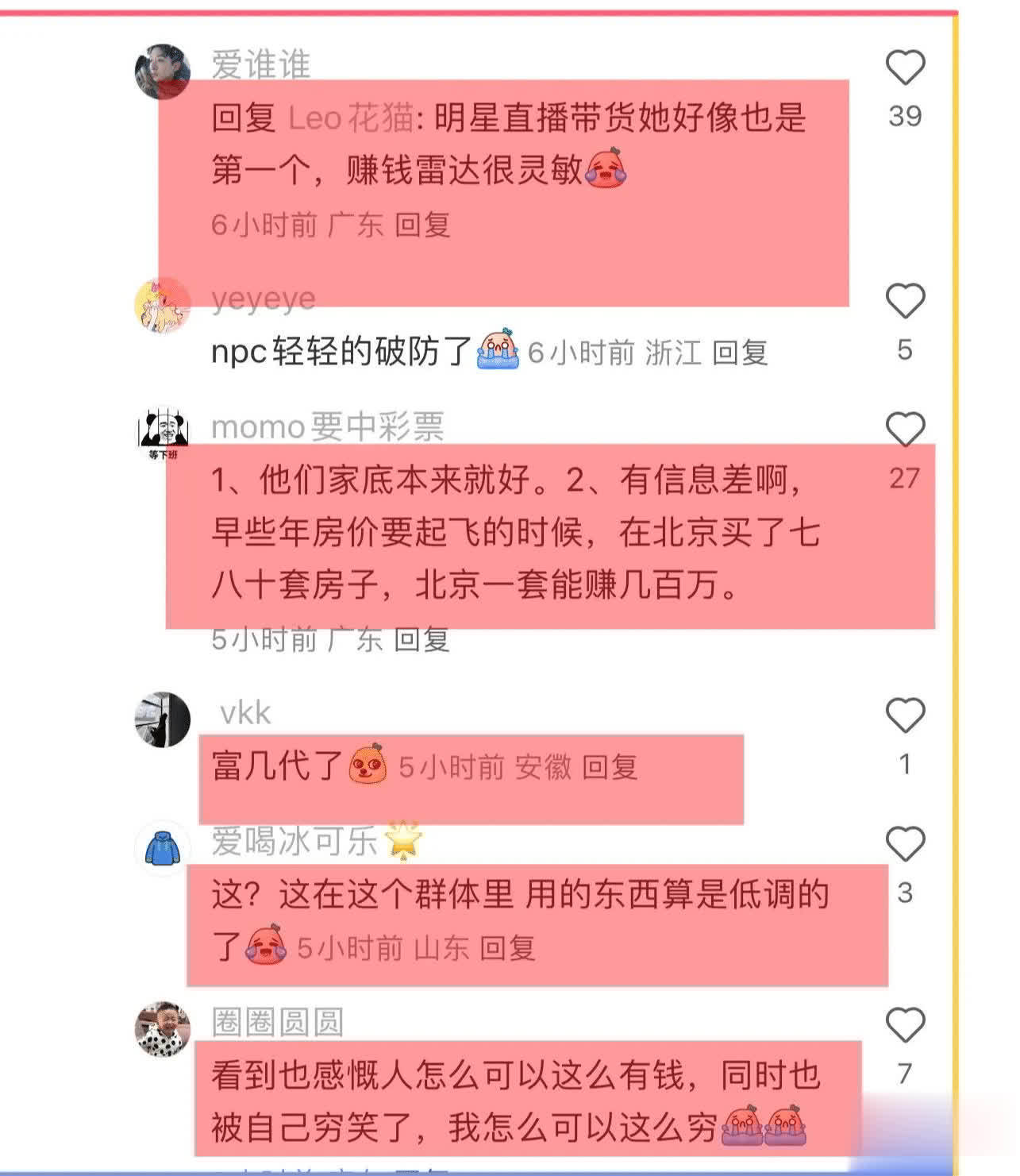The width and height of the screenshot is (1020, 1176).
Task: Open 爱谁谁's profile avatar
Action: [x=163, y=71]
